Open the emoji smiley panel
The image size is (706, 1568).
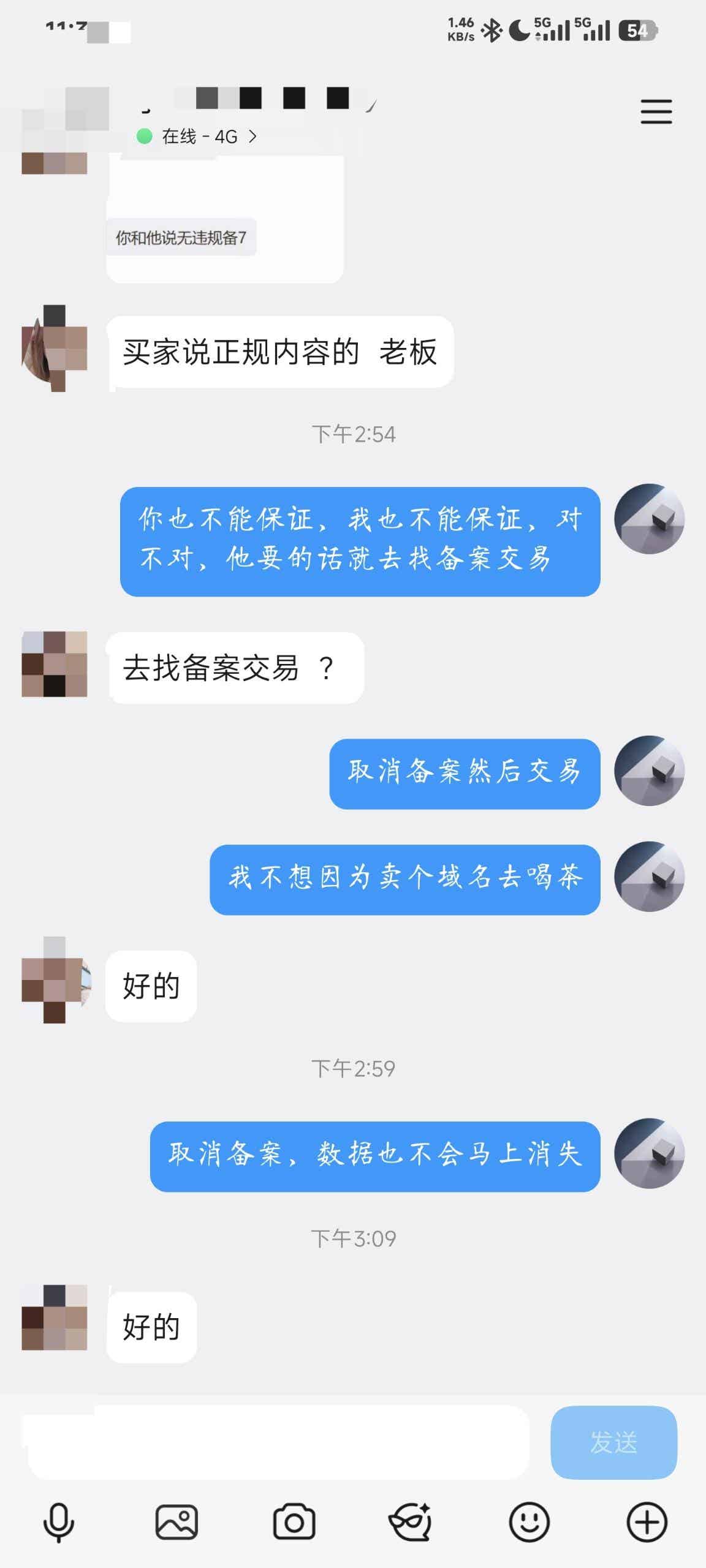pos(529,1521)
